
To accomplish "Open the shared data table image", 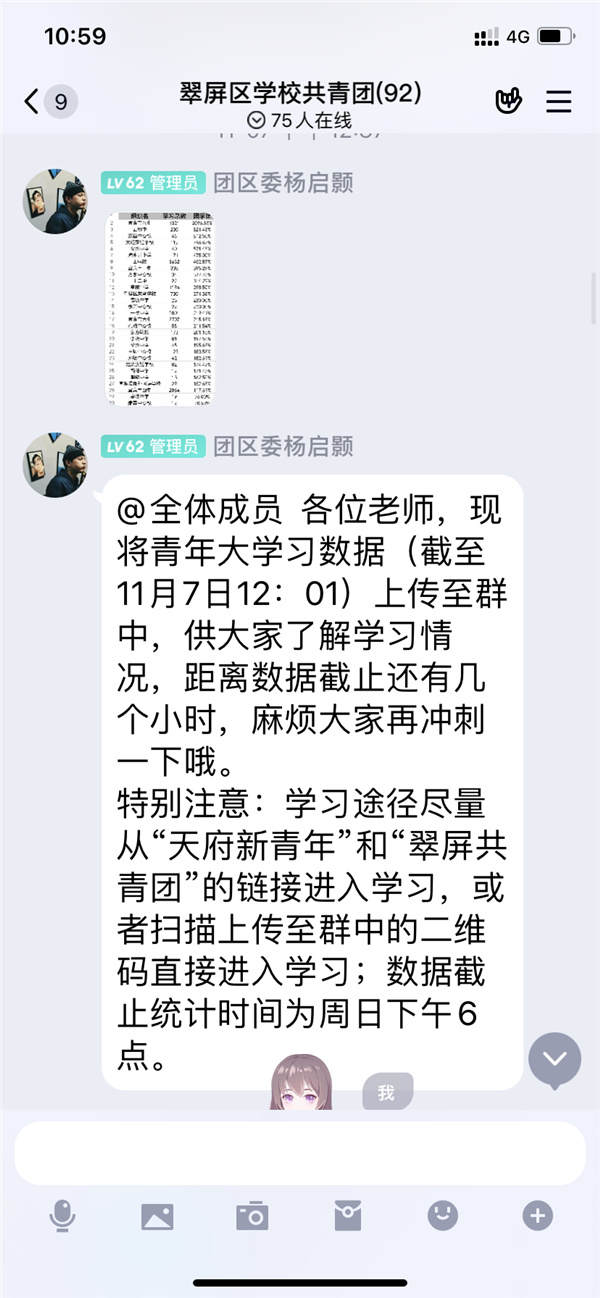I will pos(162,307).
